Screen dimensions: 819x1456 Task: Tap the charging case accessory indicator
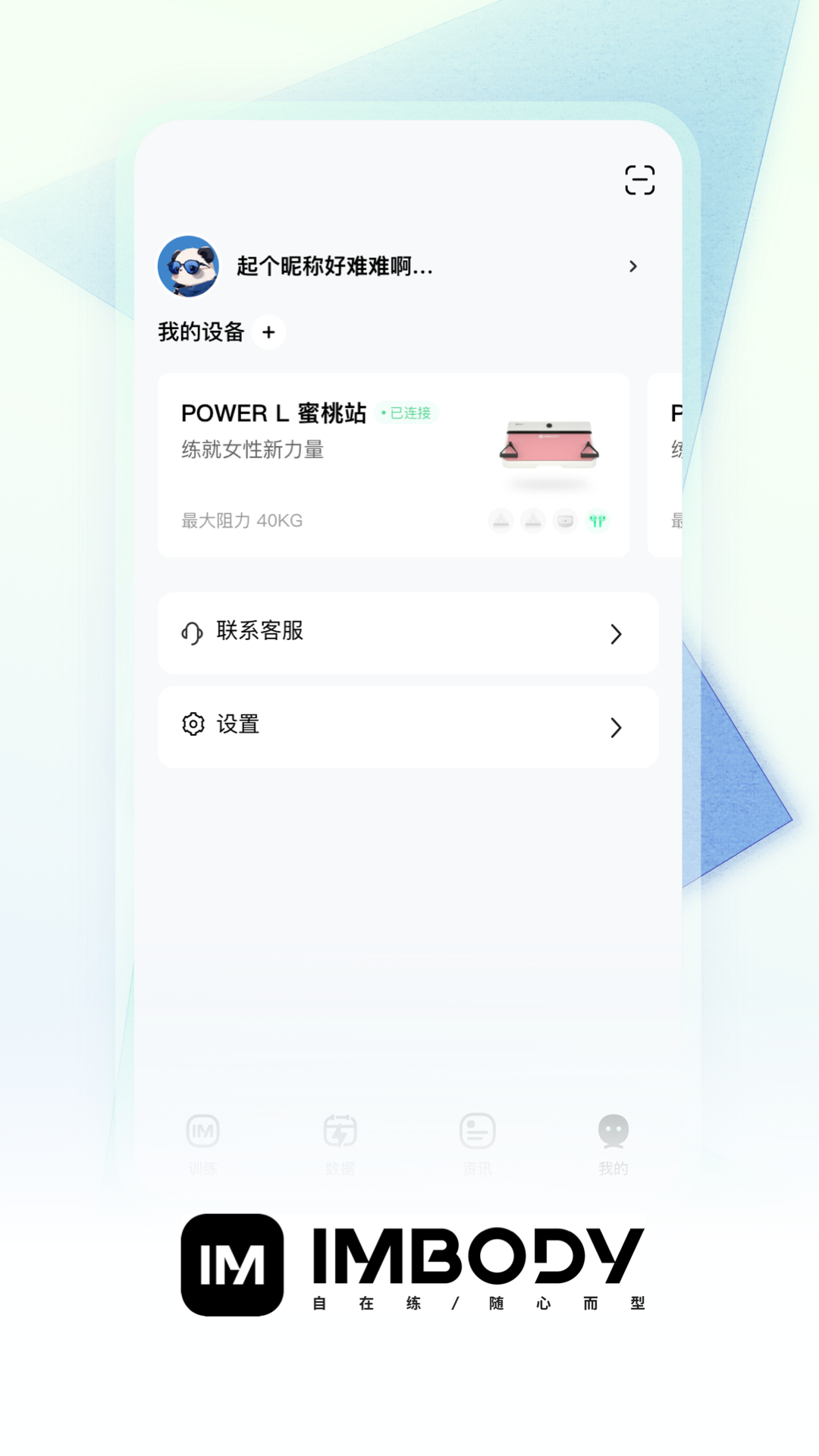pyautogui.click(x=565, y=521)
